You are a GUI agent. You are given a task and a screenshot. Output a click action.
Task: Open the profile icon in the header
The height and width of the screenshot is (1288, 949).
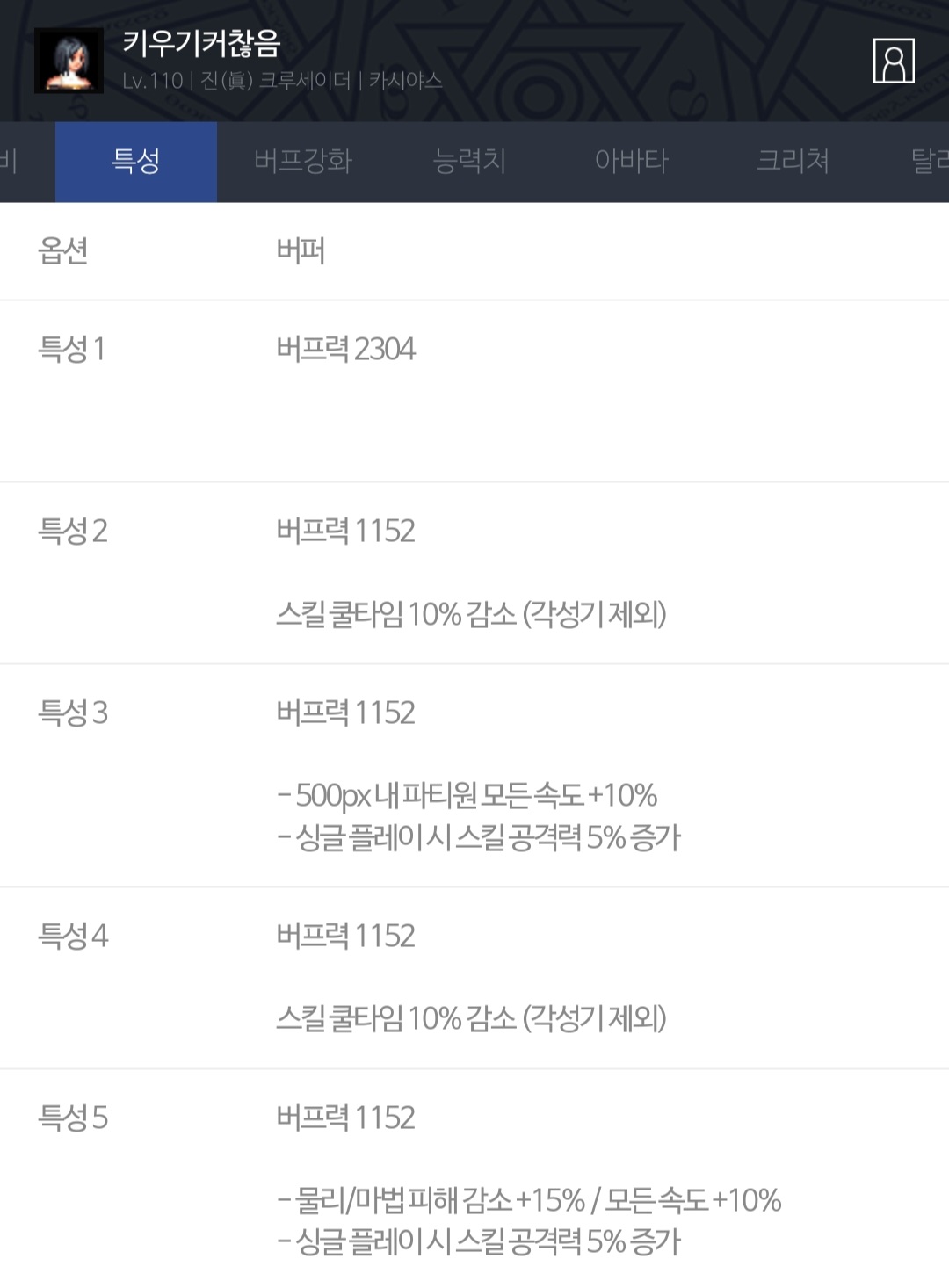pyautogui.click(x=894, y=61)
